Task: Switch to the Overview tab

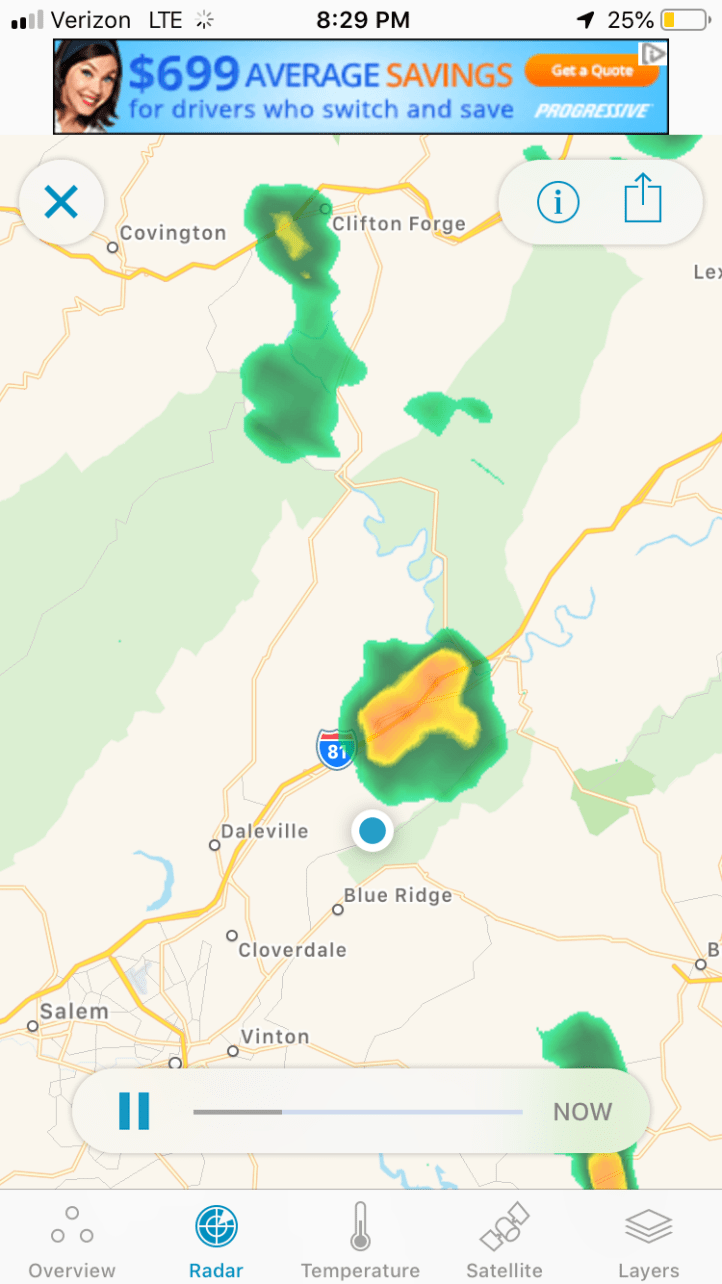Action: point(72,1240)
